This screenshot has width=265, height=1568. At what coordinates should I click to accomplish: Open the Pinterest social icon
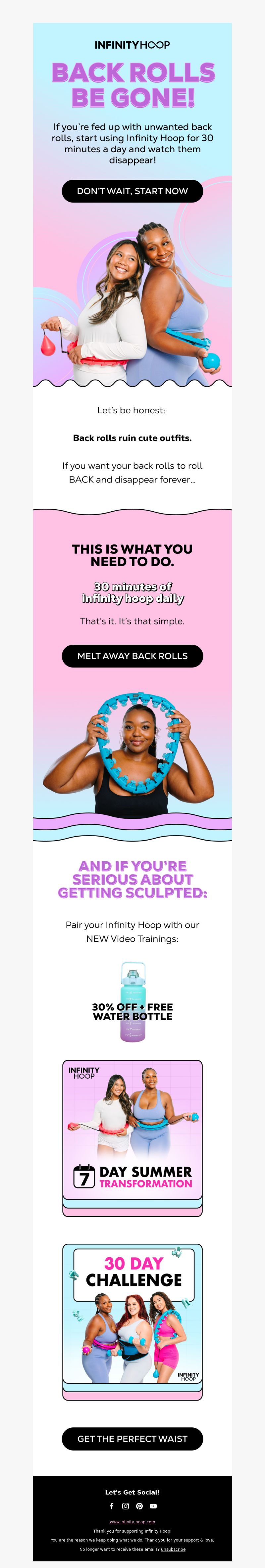139,1506
